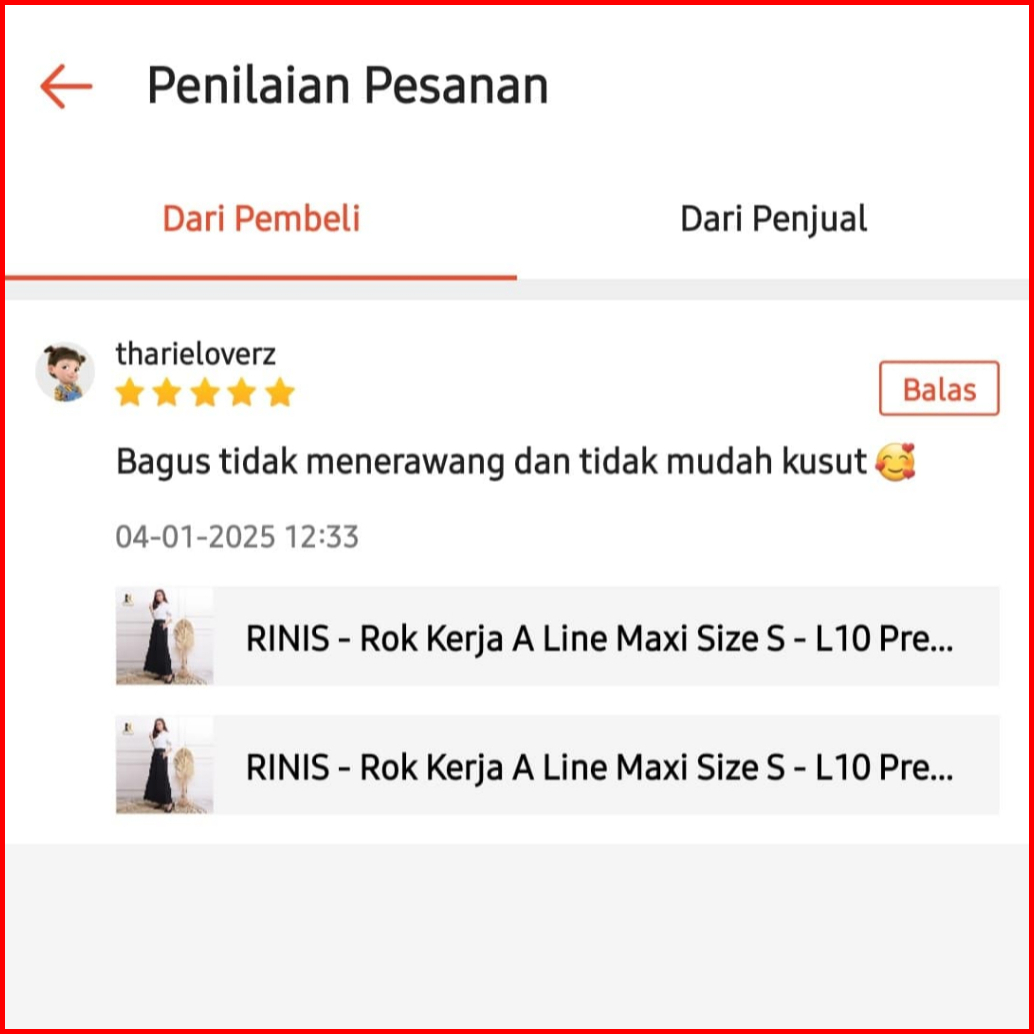Select the Dari Pembeli tab
Image resolution: width=1034 pixels, height=1034 pixels.
click(x=261, y=219)
